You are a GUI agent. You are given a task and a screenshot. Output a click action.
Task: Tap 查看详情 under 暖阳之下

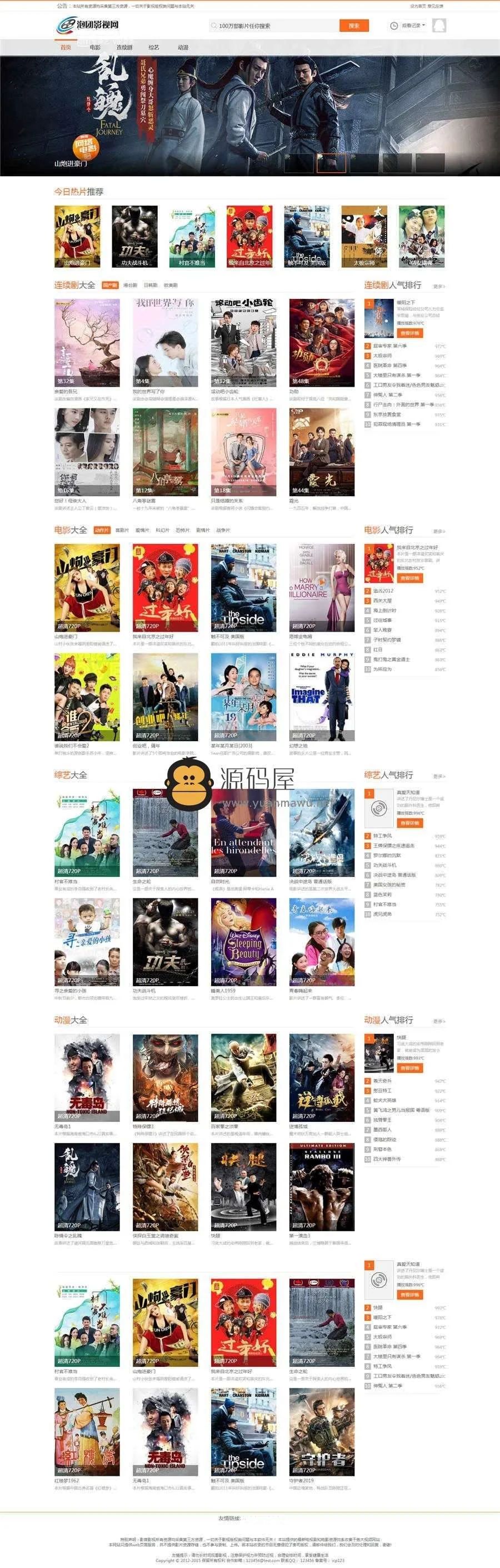pyautogui.click(x=409, y=333)
